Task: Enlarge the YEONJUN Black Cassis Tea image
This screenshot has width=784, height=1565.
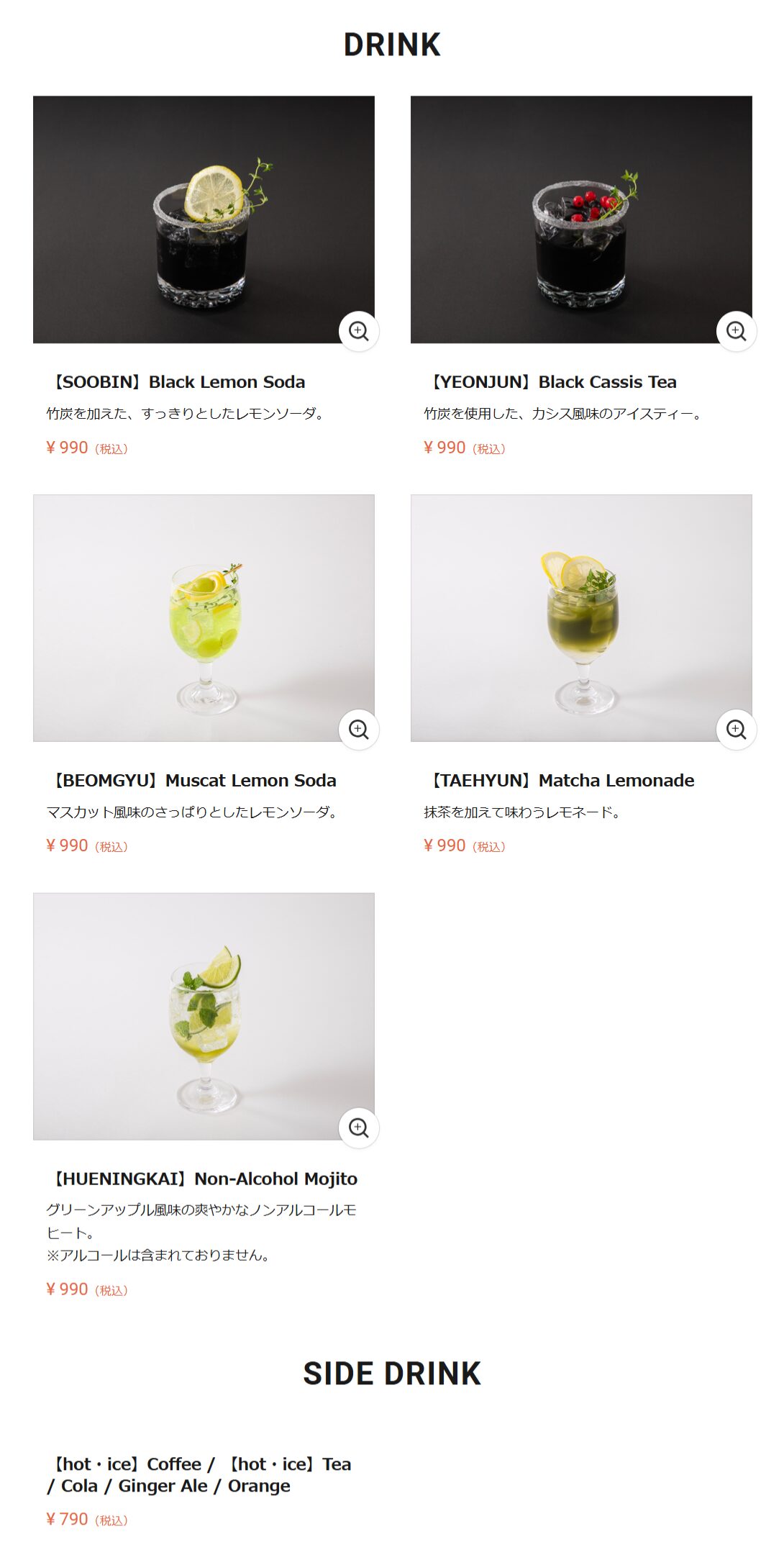Action: click(x=736, y=331)
